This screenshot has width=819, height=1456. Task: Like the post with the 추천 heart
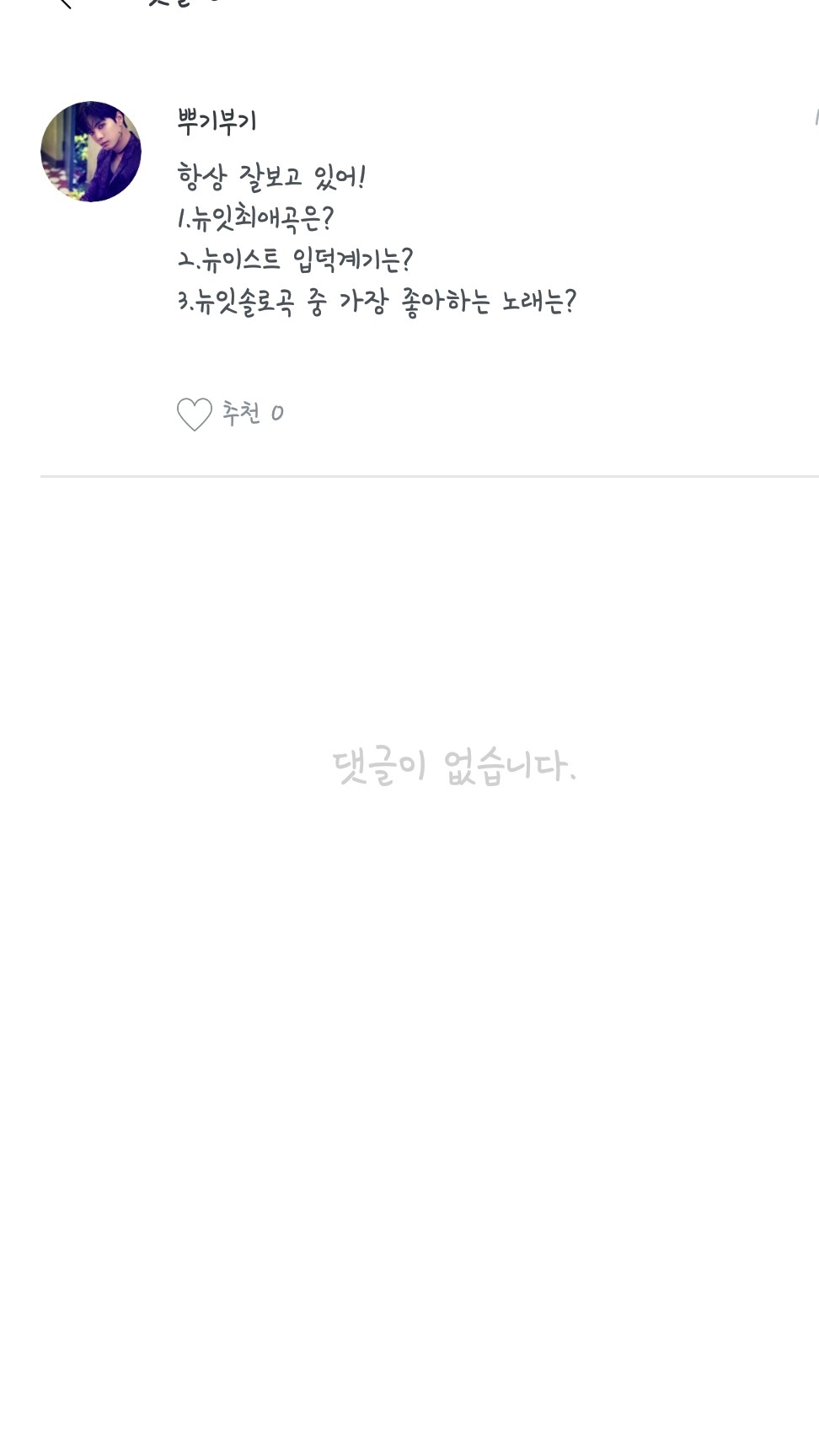click(195, 414)
